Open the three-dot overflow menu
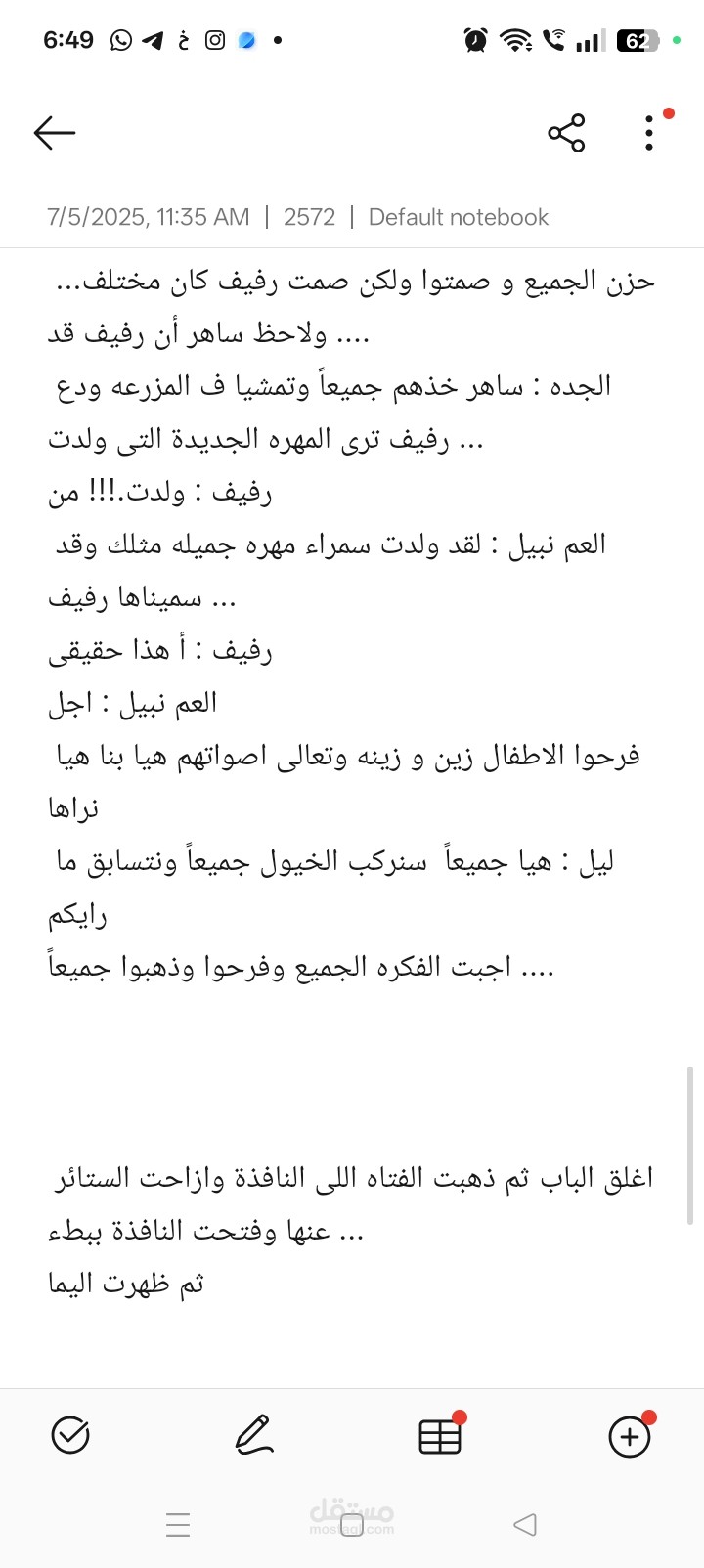The height and width of the screenshot is (1568, 704). coord(649,132)
